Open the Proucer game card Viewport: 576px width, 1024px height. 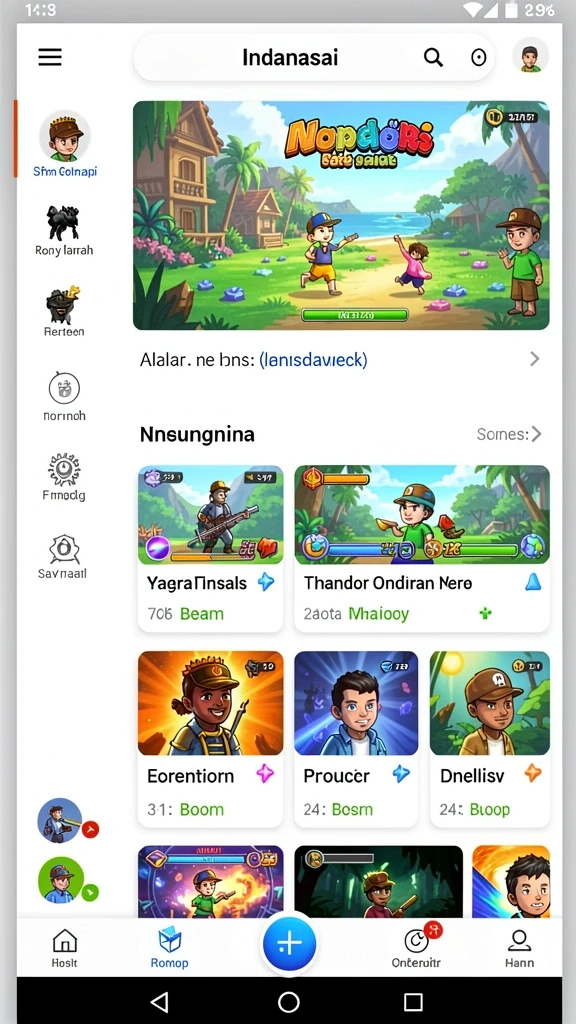(x=356, y=739)
